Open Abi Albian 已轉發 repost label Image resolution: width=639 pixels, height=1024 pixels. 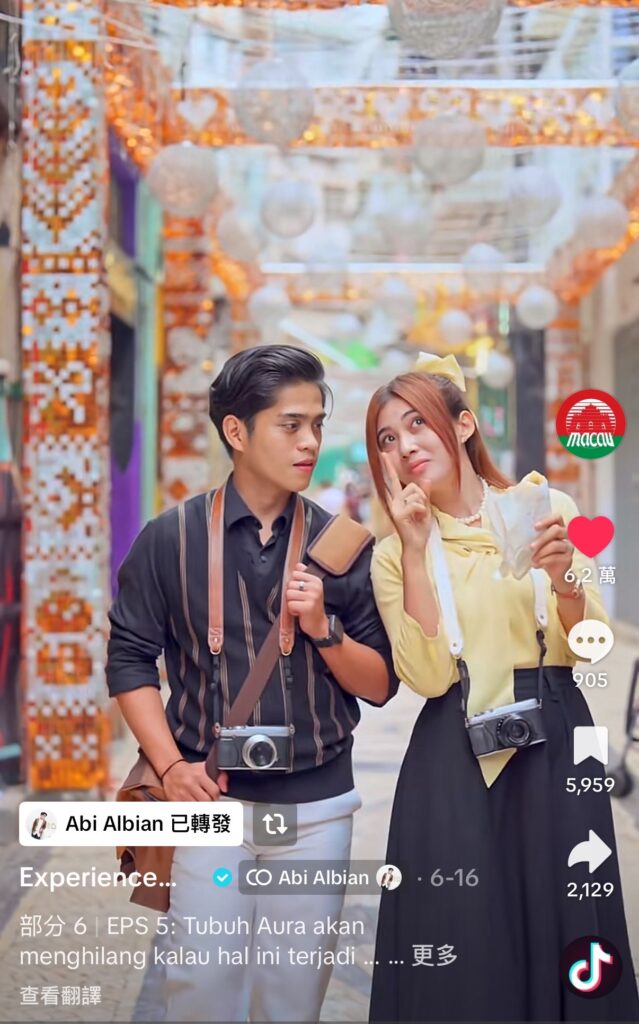(131, 824)
